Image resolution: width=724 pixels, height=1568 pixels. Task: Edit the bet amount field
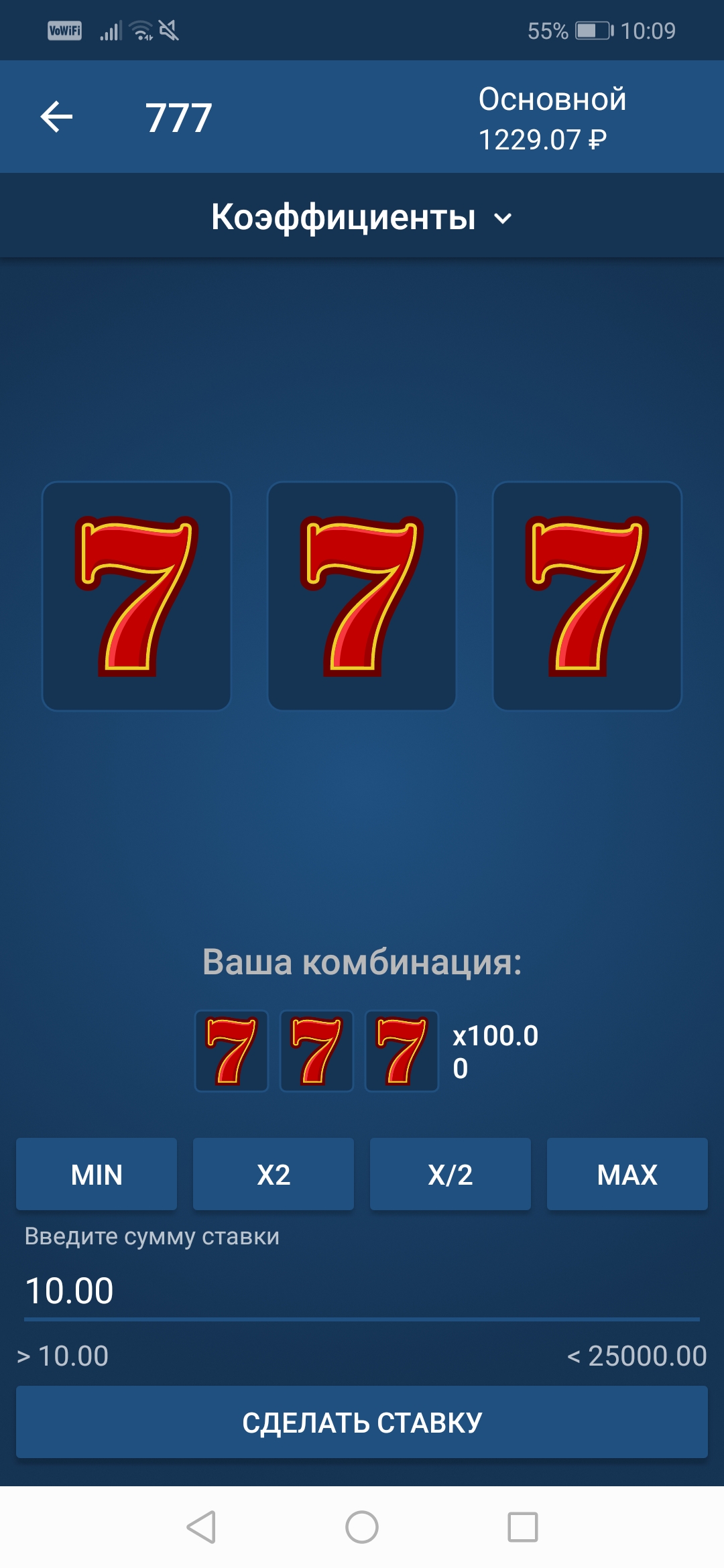[x=361, y=1291]
